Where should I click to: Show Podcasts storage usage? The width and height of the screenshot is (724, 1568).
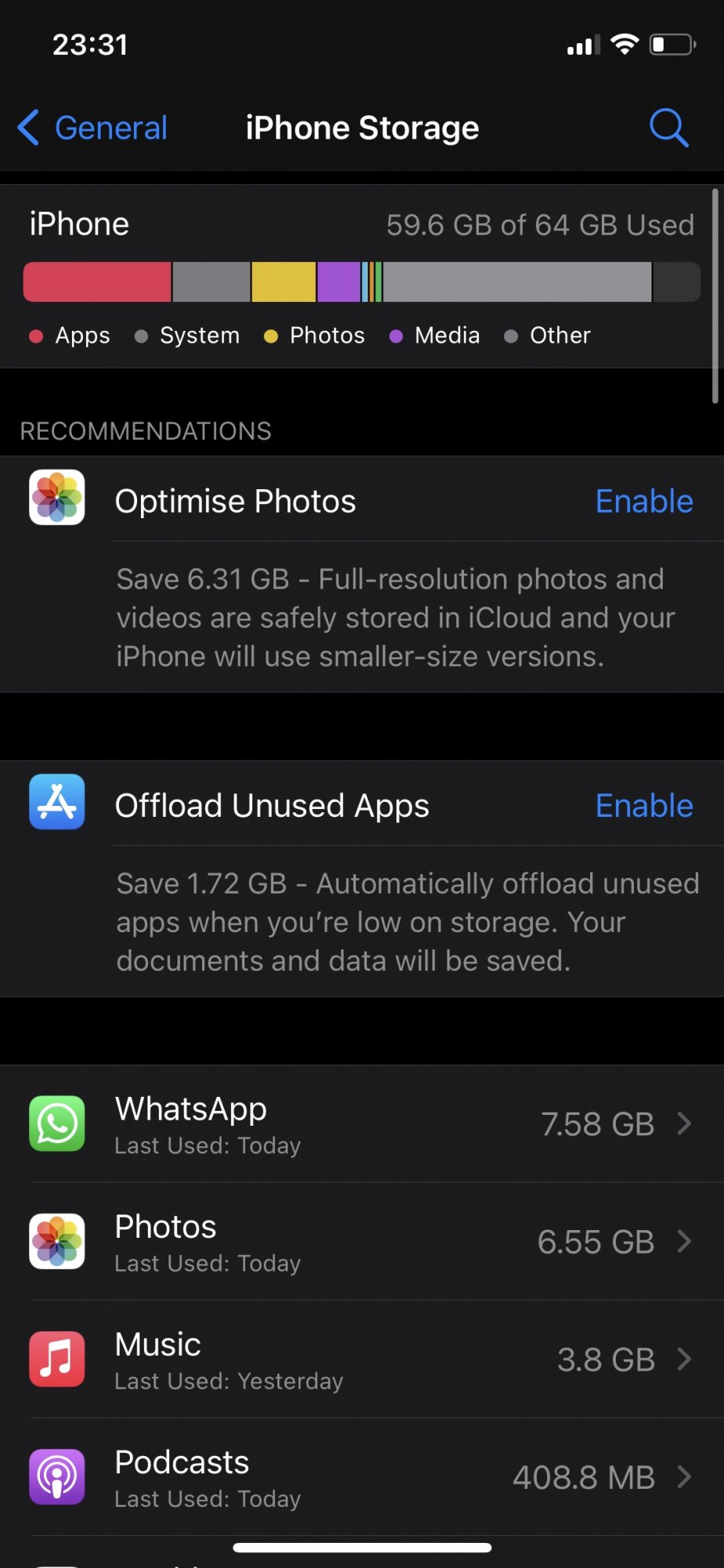[x=362, y=1477]
